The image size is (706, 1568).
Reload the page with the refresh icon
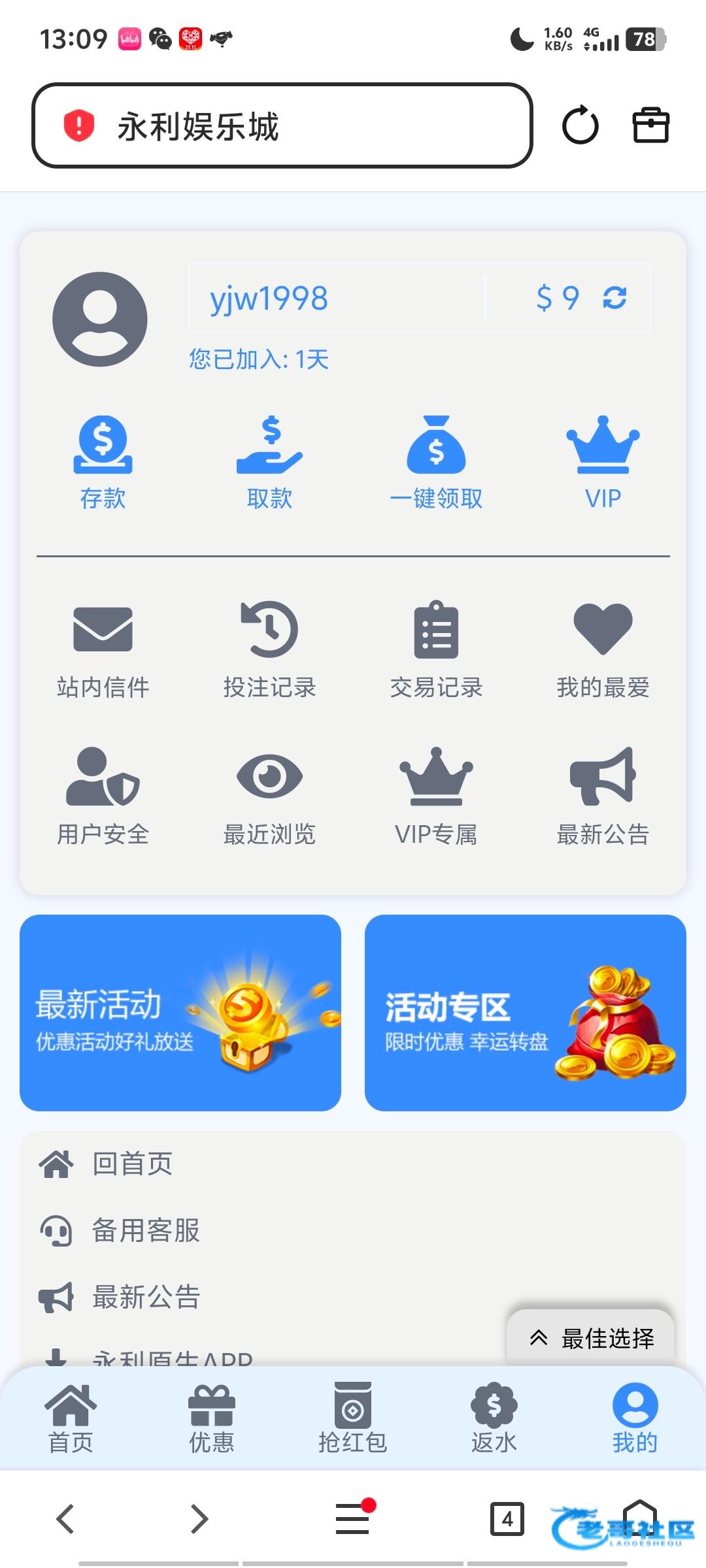pos(580,125)
